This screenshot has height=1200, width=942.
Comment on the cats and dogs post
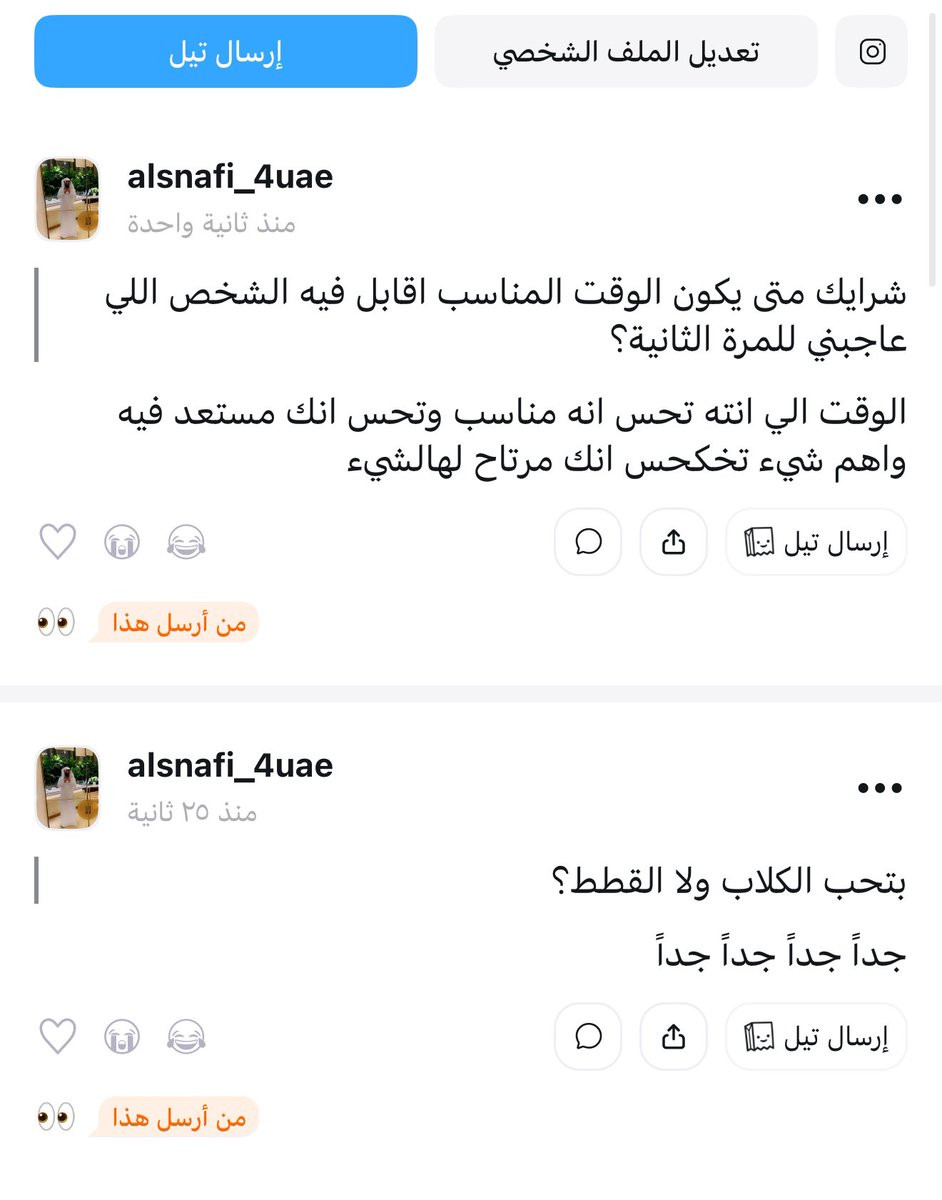point(588,1036)
